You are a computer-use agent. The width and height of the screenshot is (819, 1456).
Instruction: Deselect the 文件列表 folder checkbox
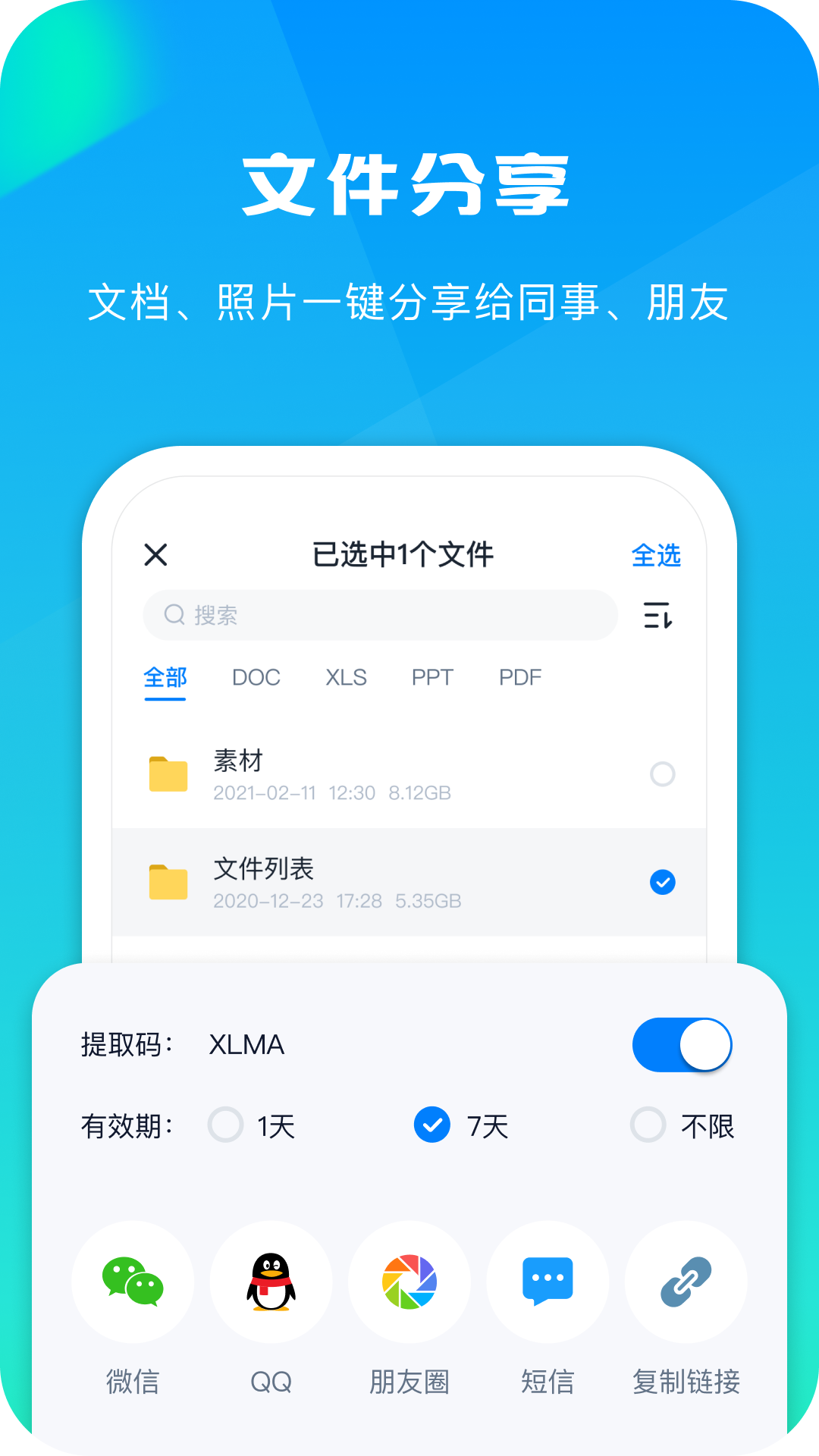point(662,882)
